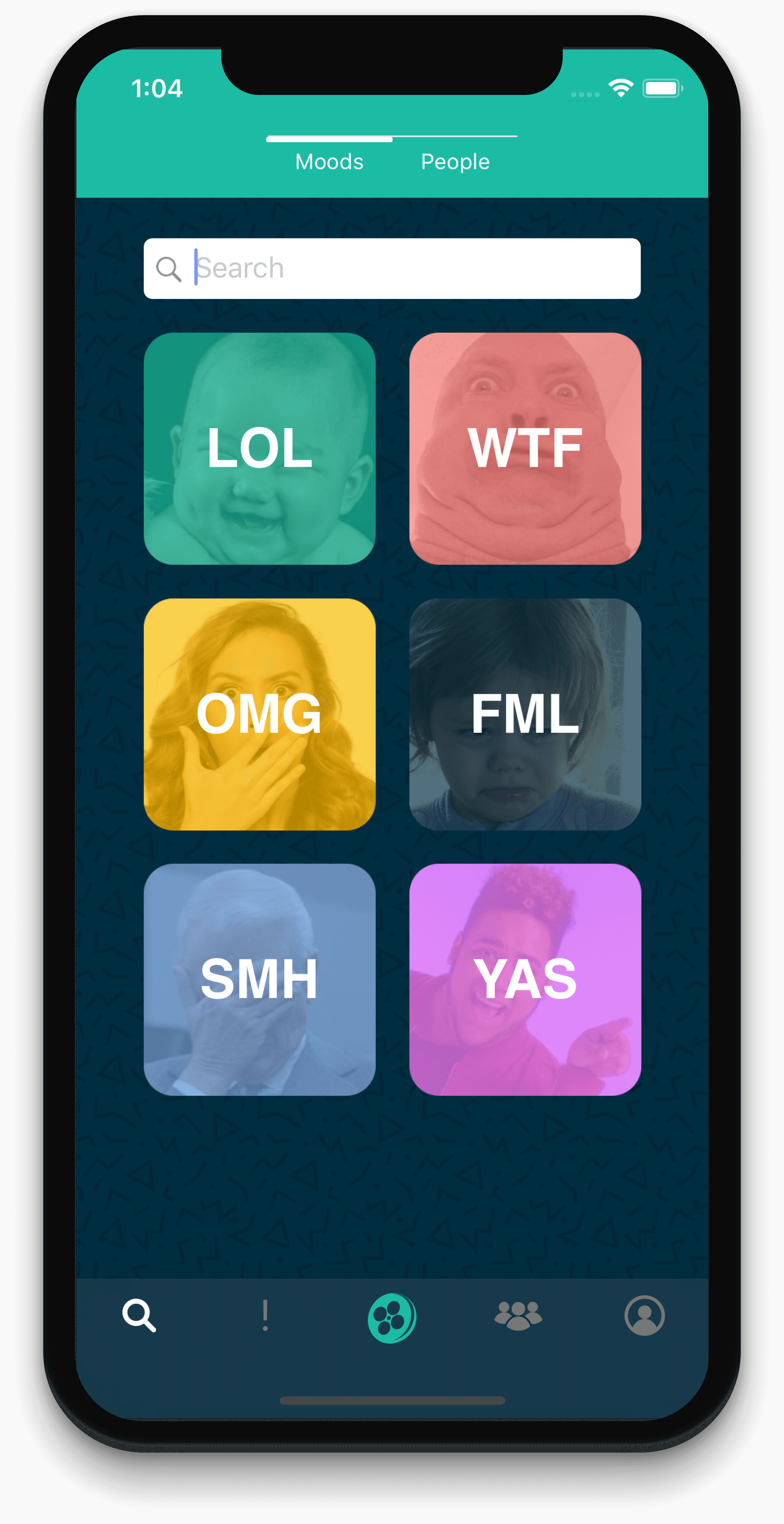Viewport: 784px width, 1524px height.
Task: Open the LOL mood tile
Action: point(259,448)
